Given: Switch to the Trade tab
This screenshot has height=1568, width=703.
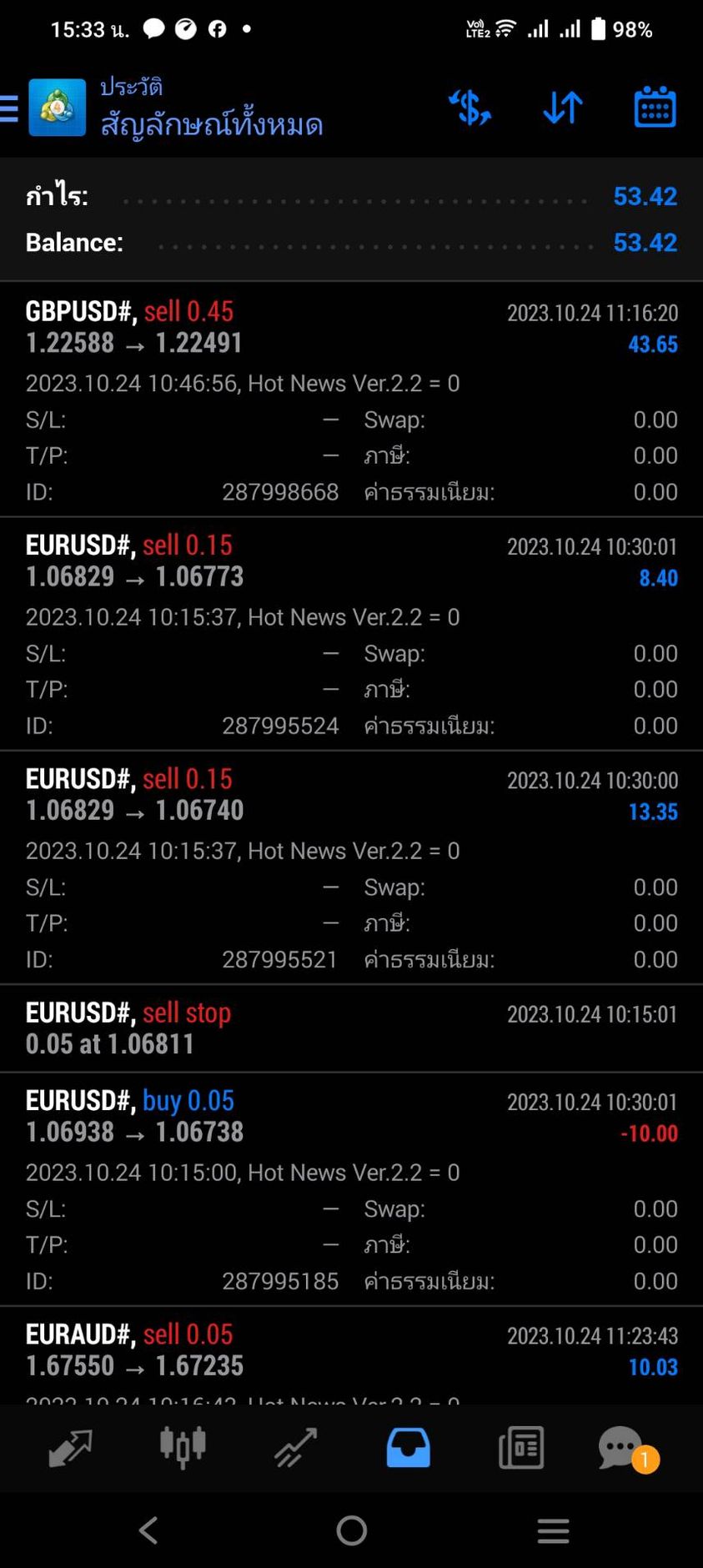Looking at the screenshot, I should pyautogui.click(x=295, y=1448).
